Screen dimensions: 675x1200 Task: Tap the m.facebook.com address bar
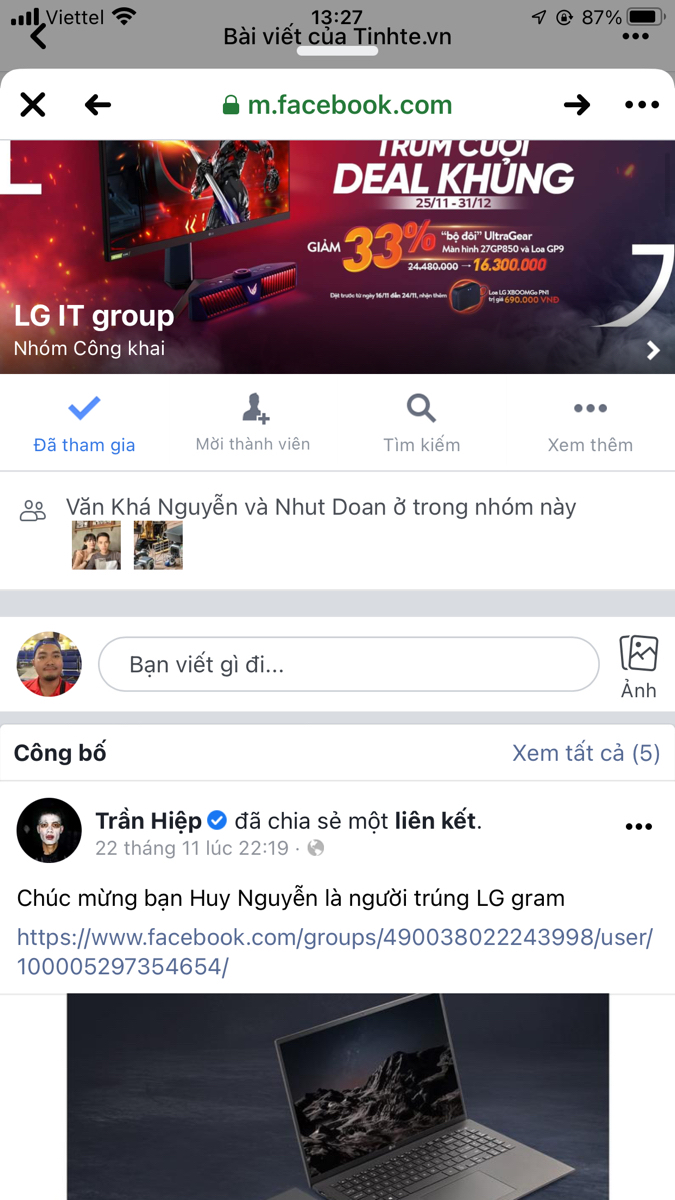[337, 105]
